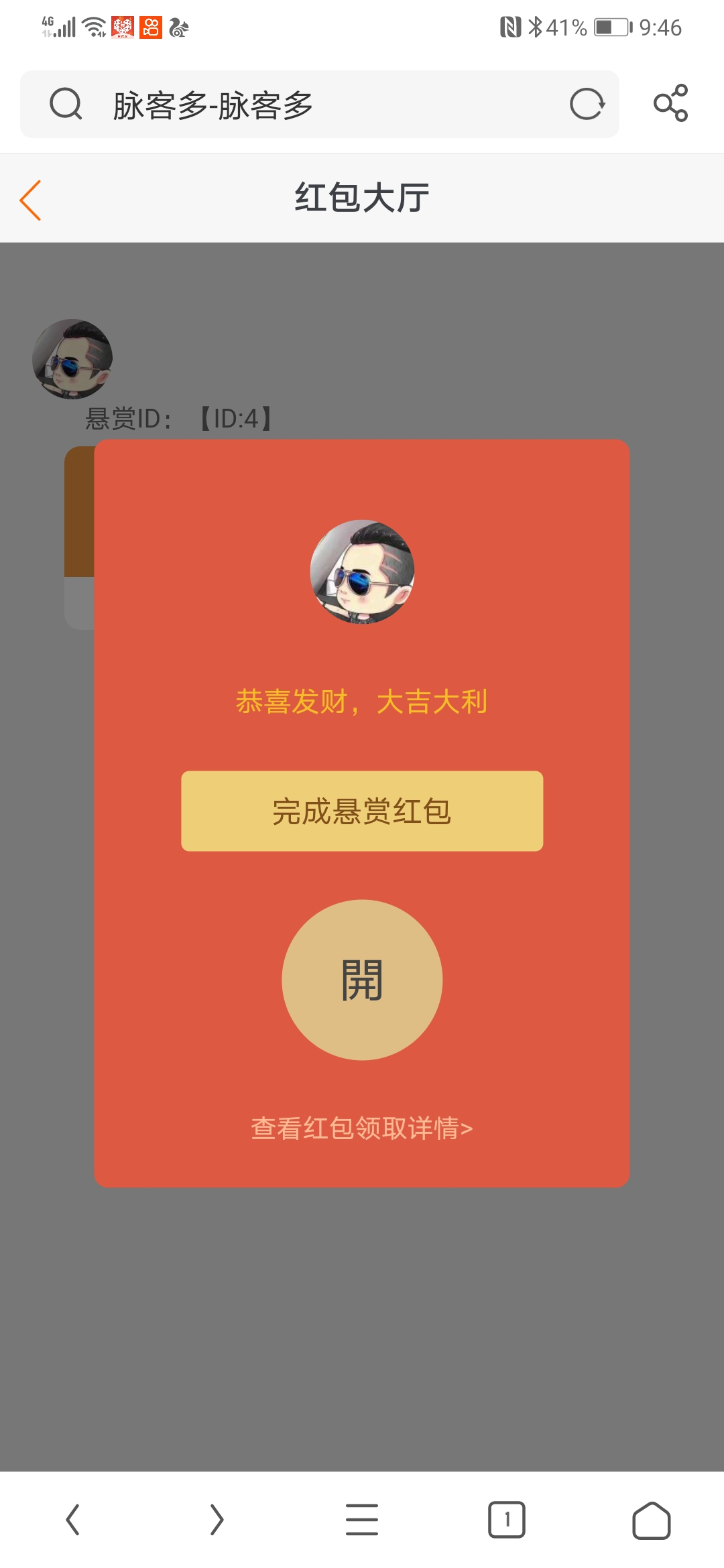Screen dimensions: 724x1568
Task: Tap the address bar showing 脉客多-脉客多
Action: pyautogui.click(x=302, y=105)
